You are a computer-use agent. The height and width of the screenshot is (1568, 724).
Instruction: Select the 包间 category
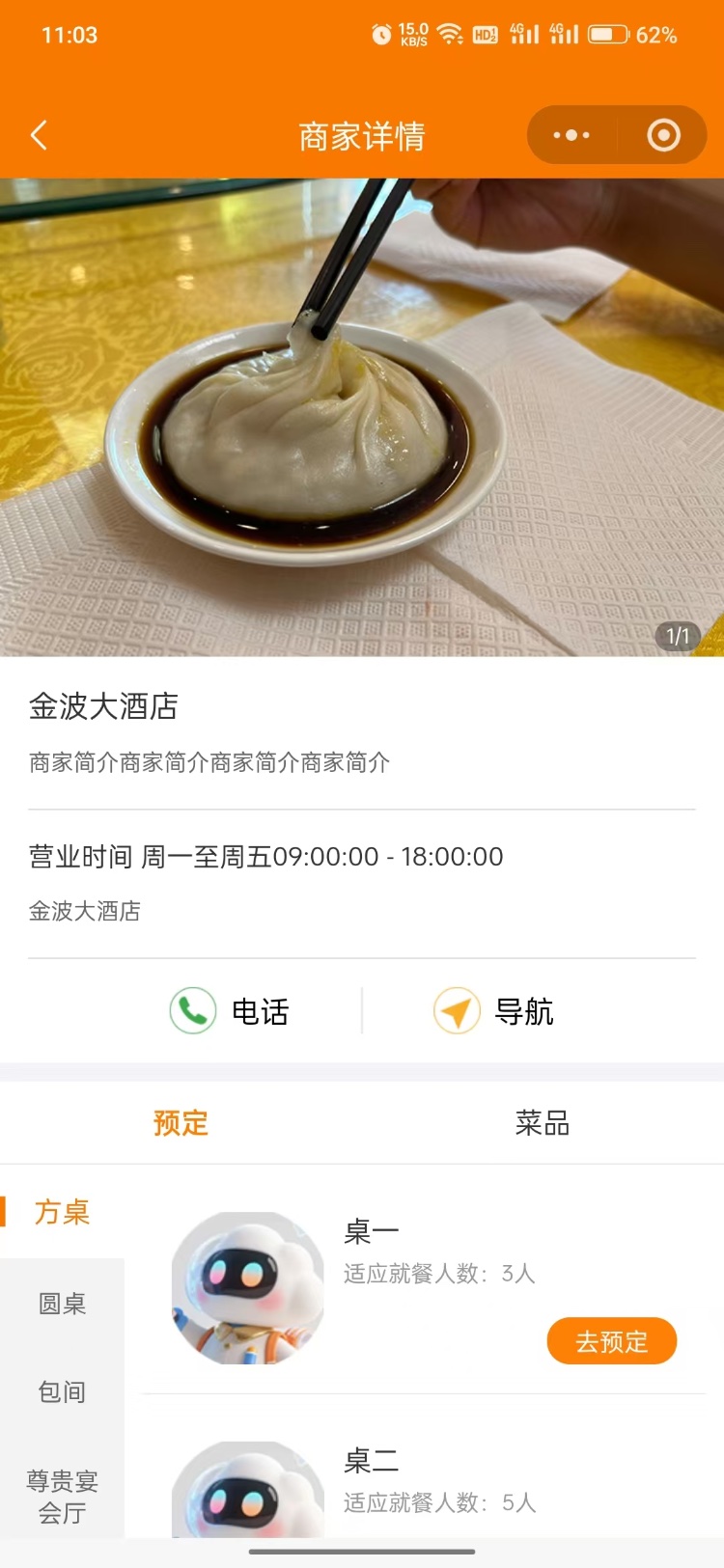point(62,1392)
